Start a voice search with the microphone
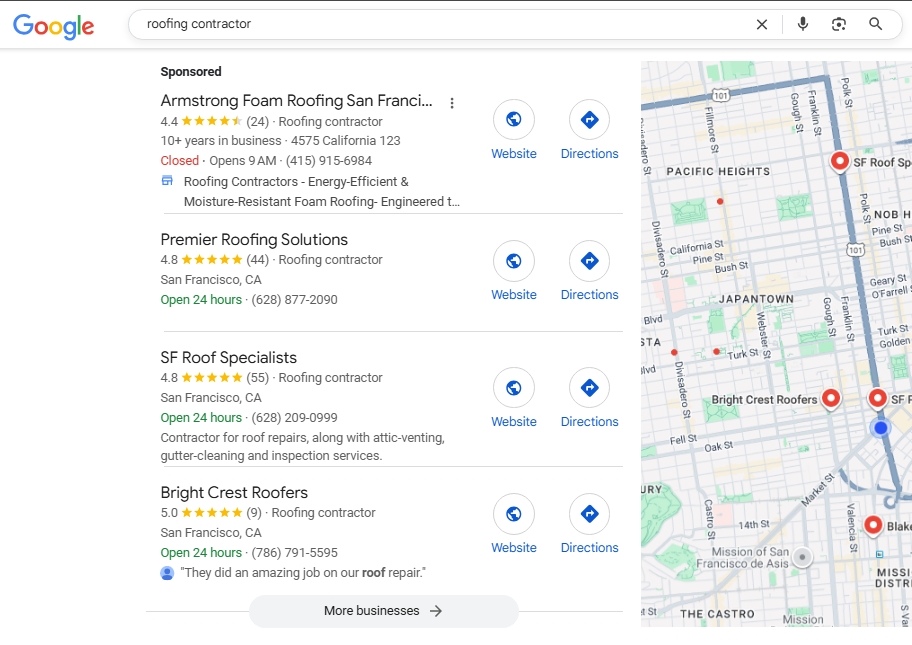Image resolution: width=912 pixels, height=645 pixels. 802,24
